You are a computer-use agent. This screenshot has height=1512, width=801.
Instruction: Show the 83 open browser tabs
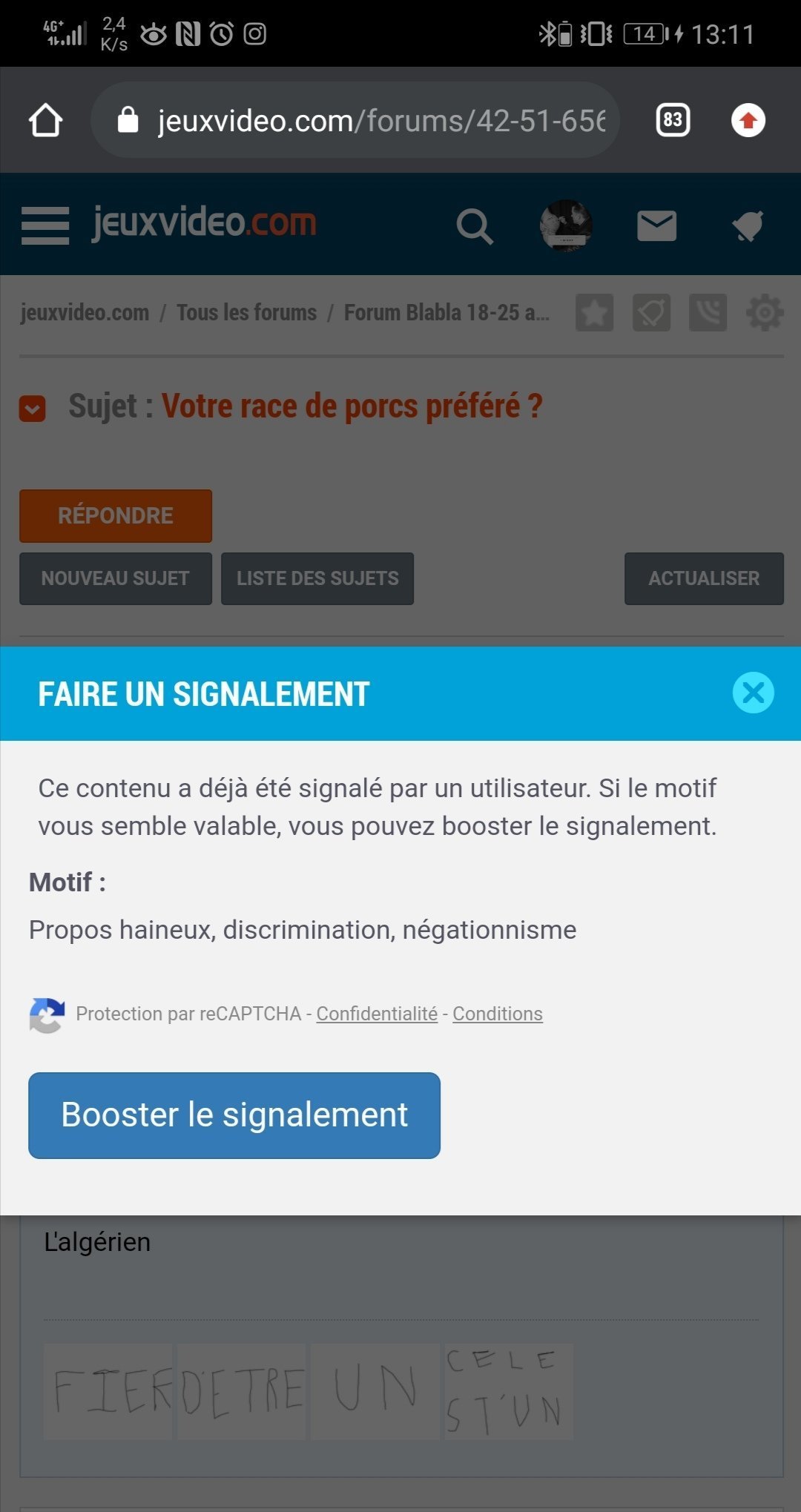click(x=673, y=120)
